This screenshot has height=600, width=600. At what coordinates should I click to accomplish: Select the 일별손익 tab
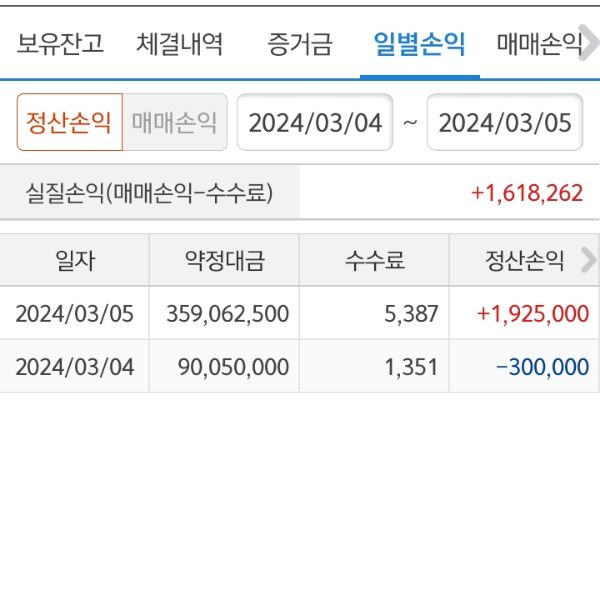419,44
